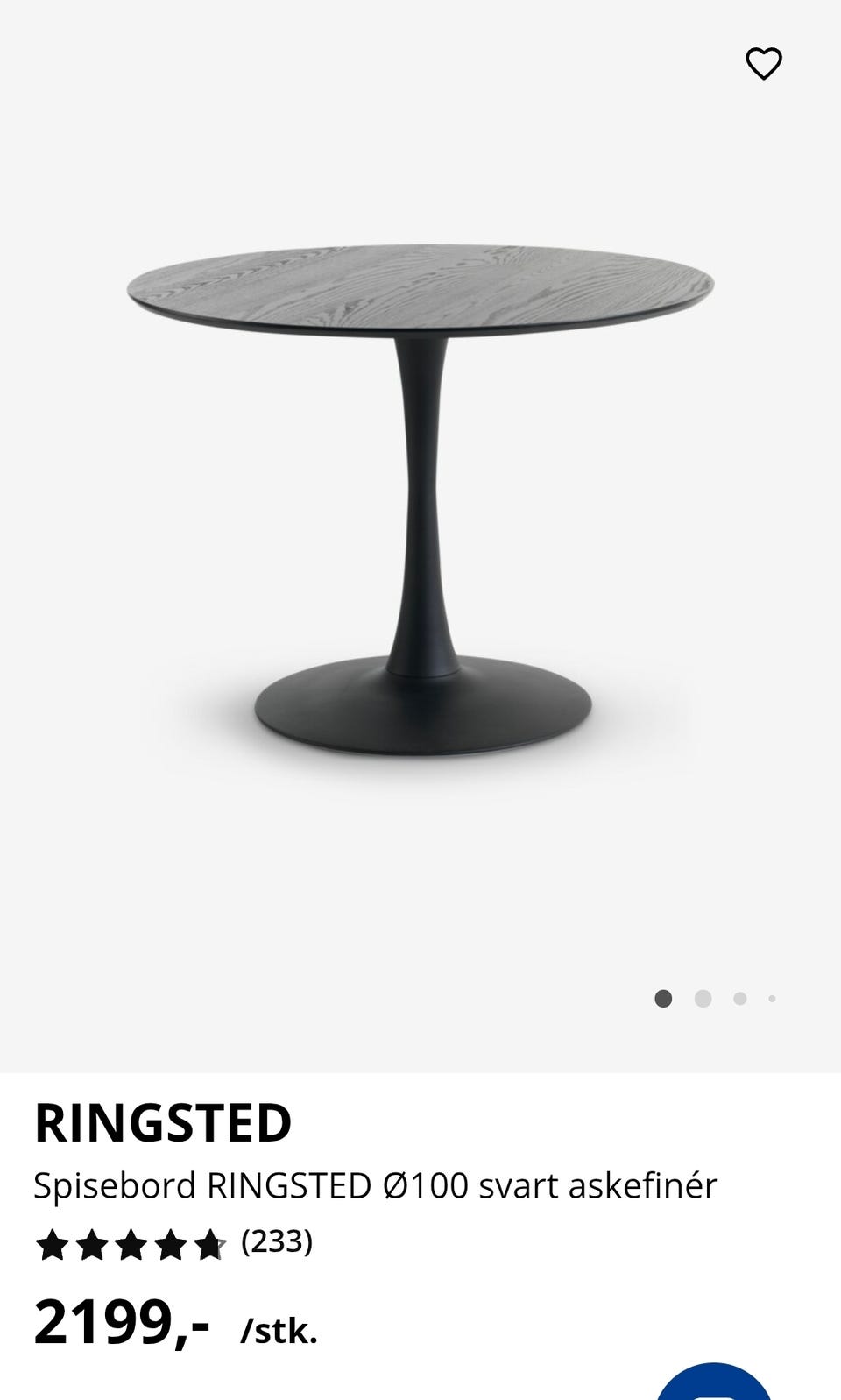Add RINGSTED table to favorites with heart
841x1400 pixels.
tap(763, 64)
